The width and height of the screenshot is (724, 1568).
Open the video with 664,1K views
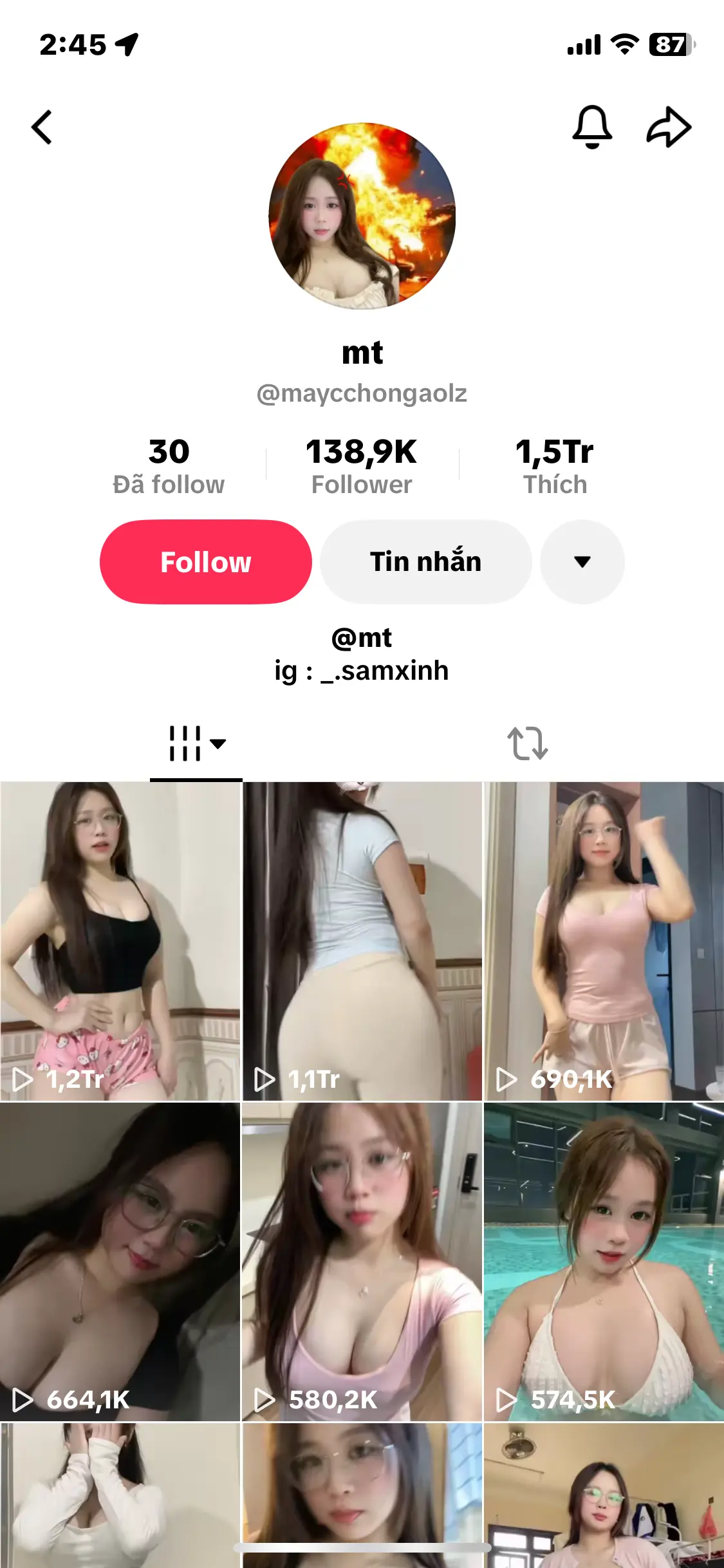(x=120, y=1262)
